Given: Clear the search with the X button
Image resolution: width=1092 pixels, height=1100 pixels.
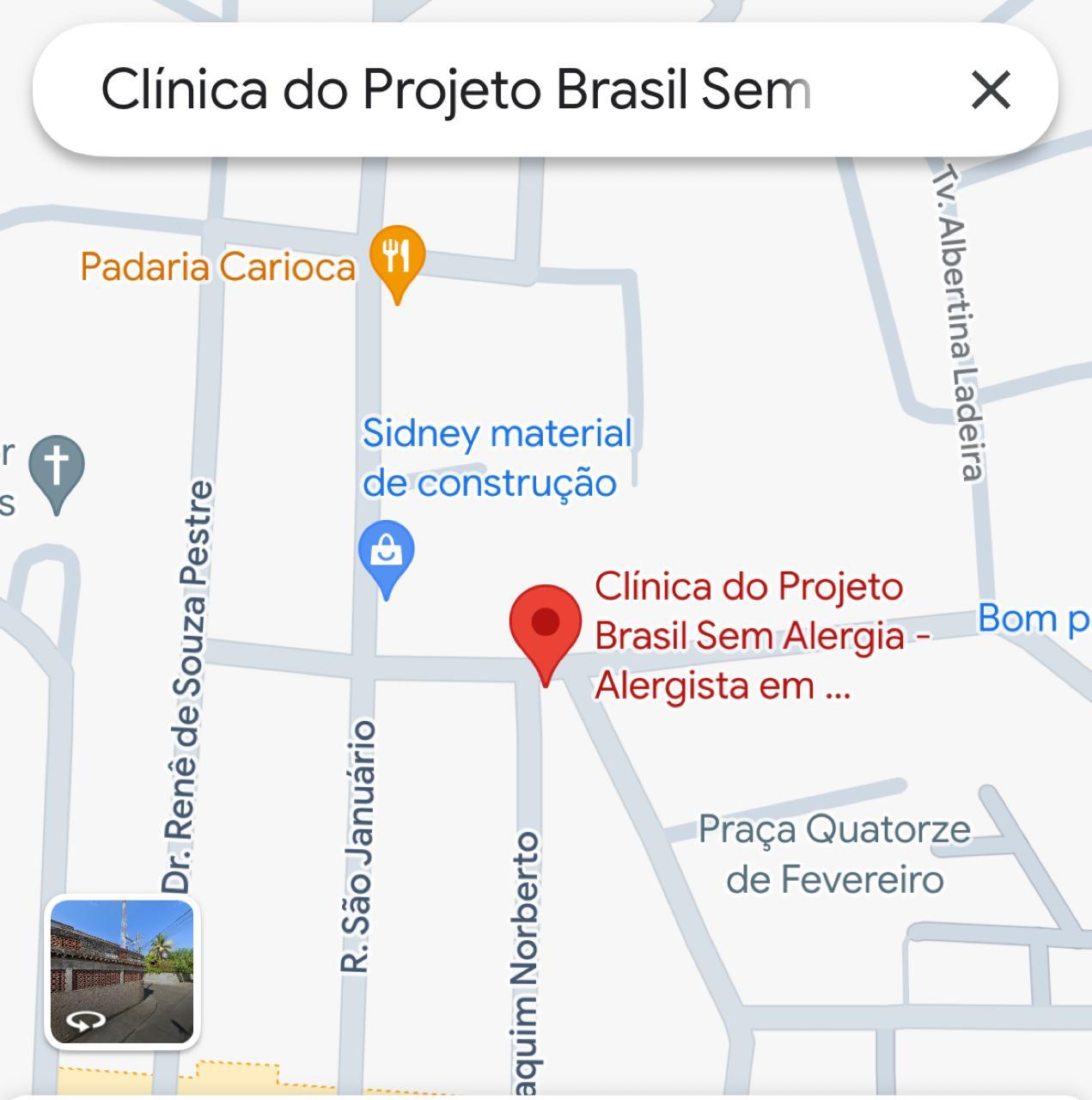Looking at the screenshot, I should pyautogui.click(x=990, y=89).
